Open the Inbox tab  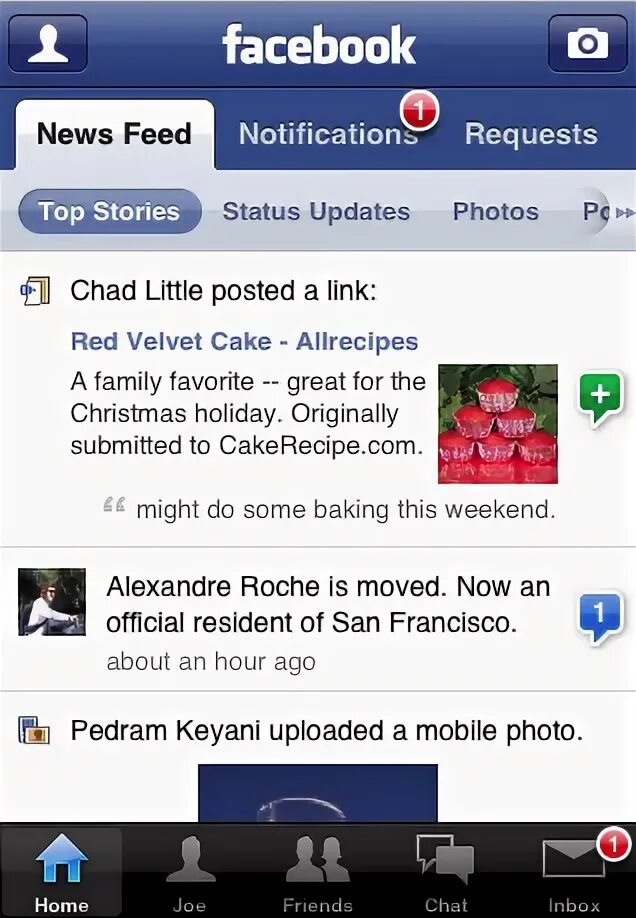574,873
